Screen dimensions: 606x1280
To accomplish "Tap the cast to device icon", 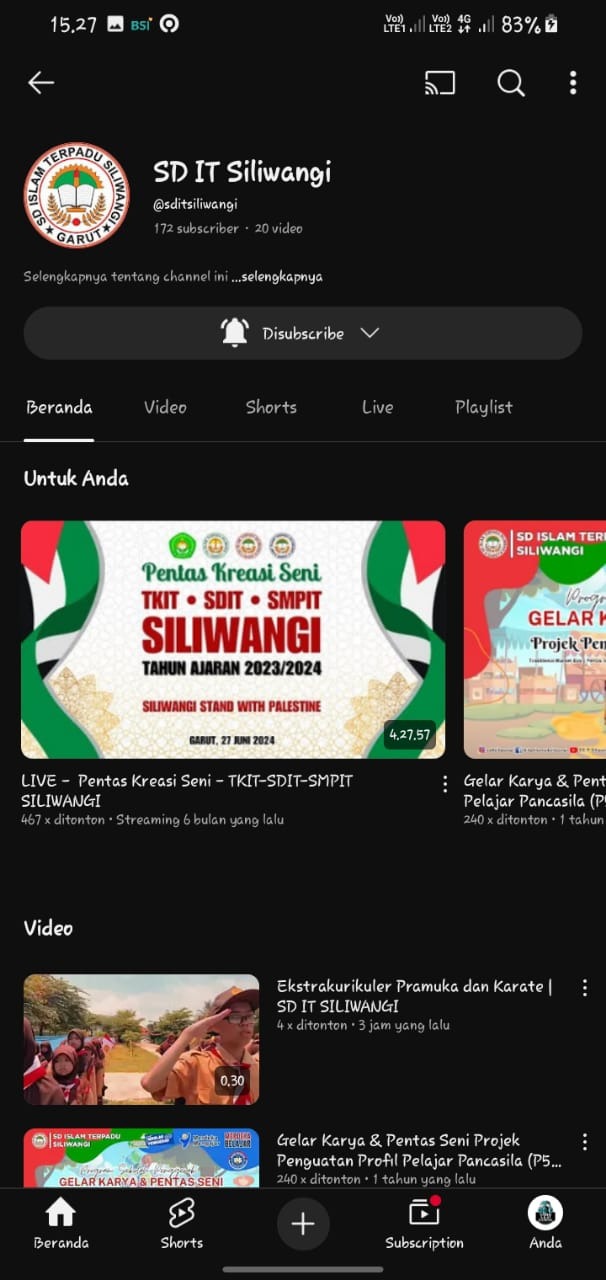I will coord(440,83).
